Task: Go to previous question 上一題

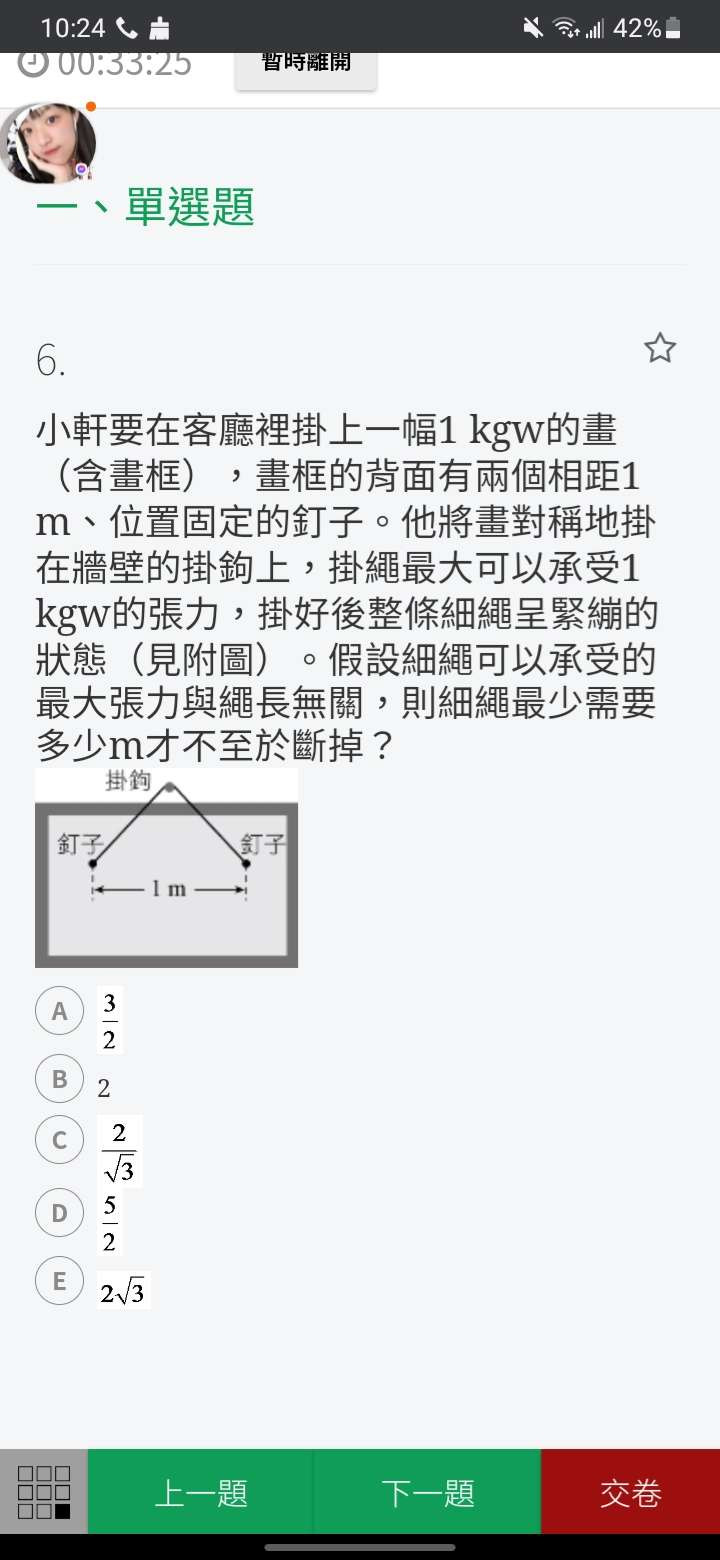Action: [x=201, y=1493]
